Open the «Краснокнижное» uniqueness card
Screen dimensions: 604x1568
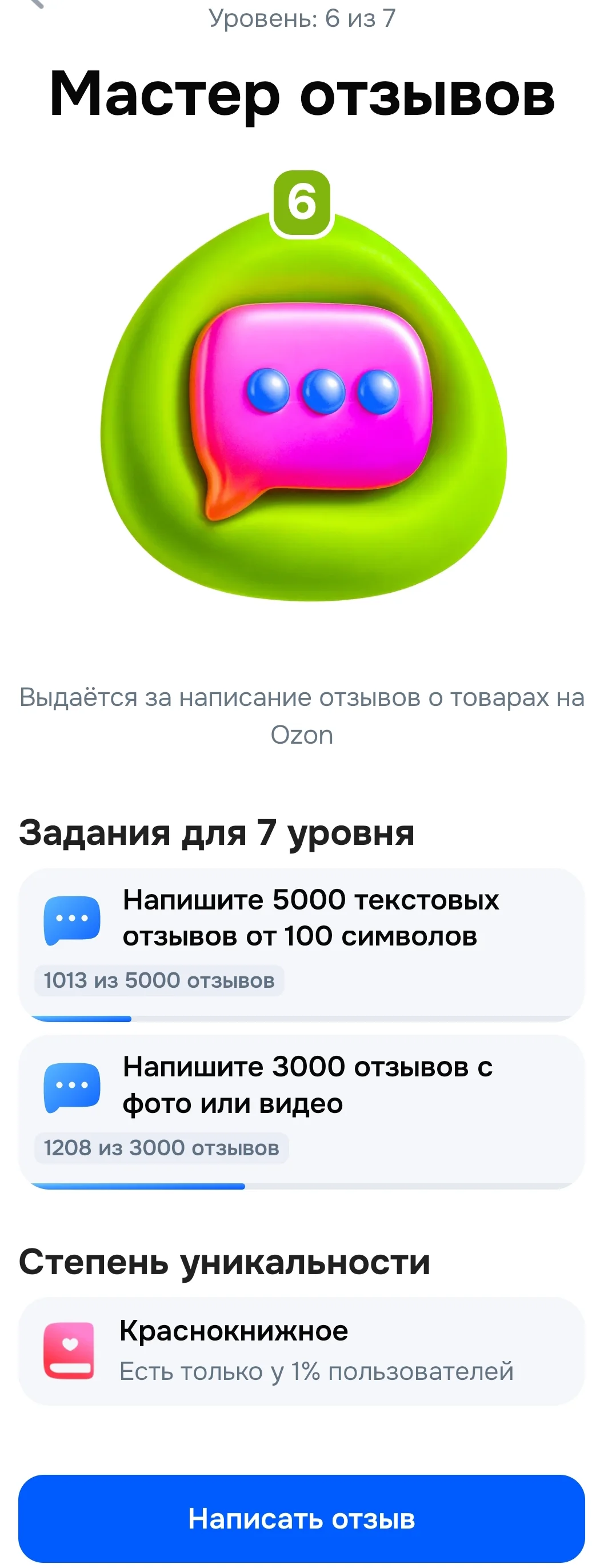(302, 1351)
